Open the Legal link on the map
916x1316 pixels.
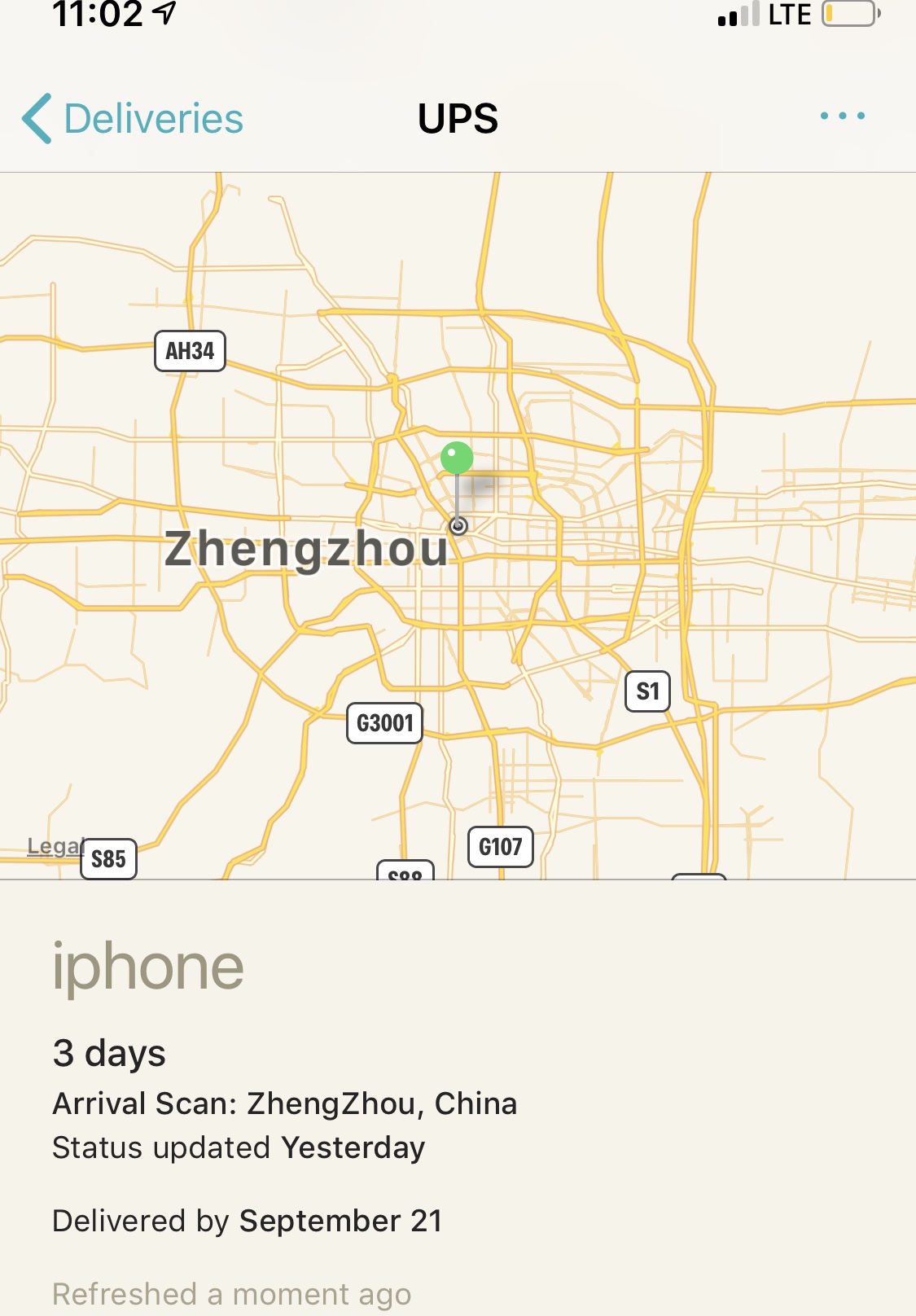pos(55,847)
